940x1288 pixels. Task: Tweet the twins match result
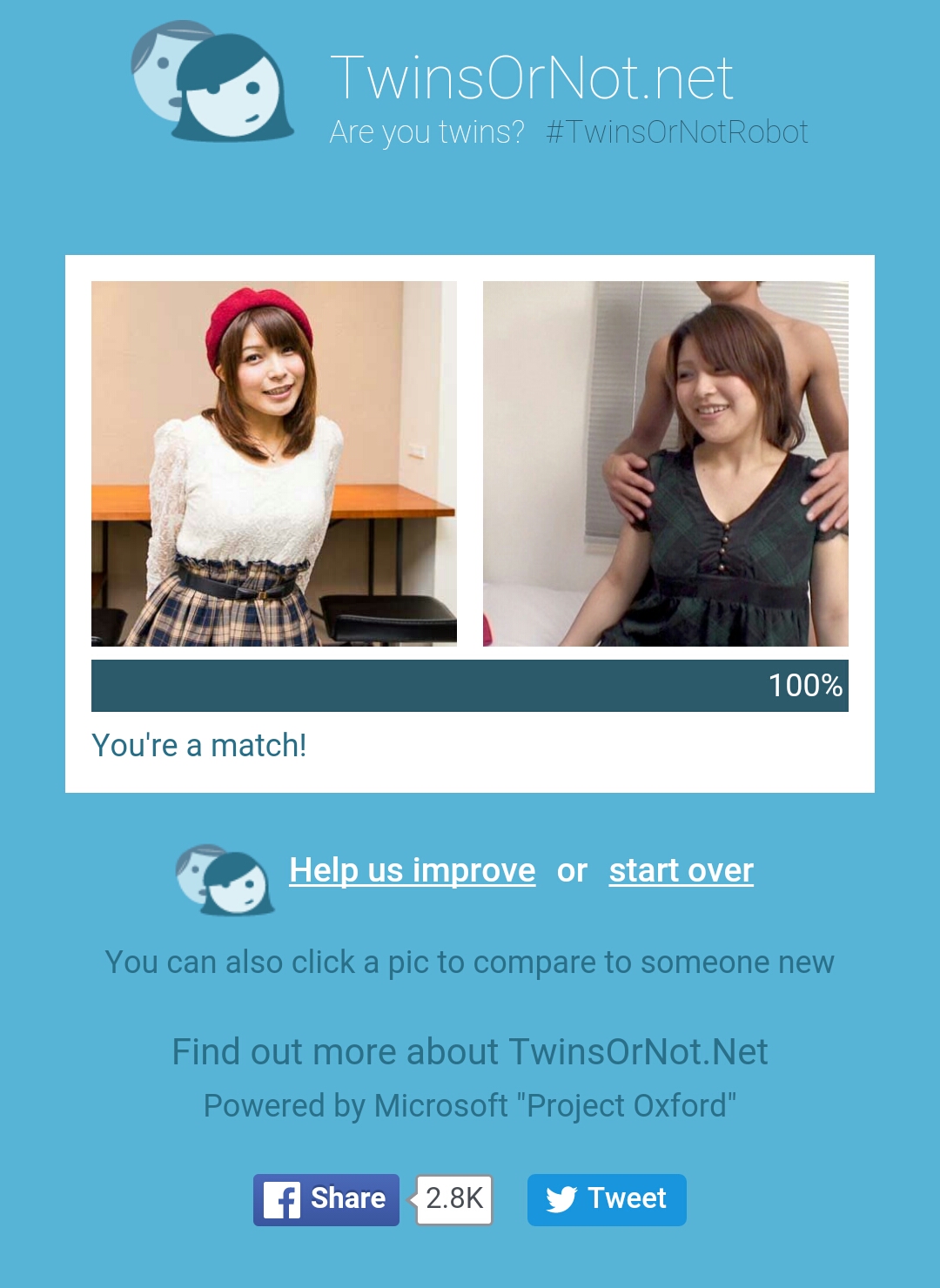click(607, 1199)
